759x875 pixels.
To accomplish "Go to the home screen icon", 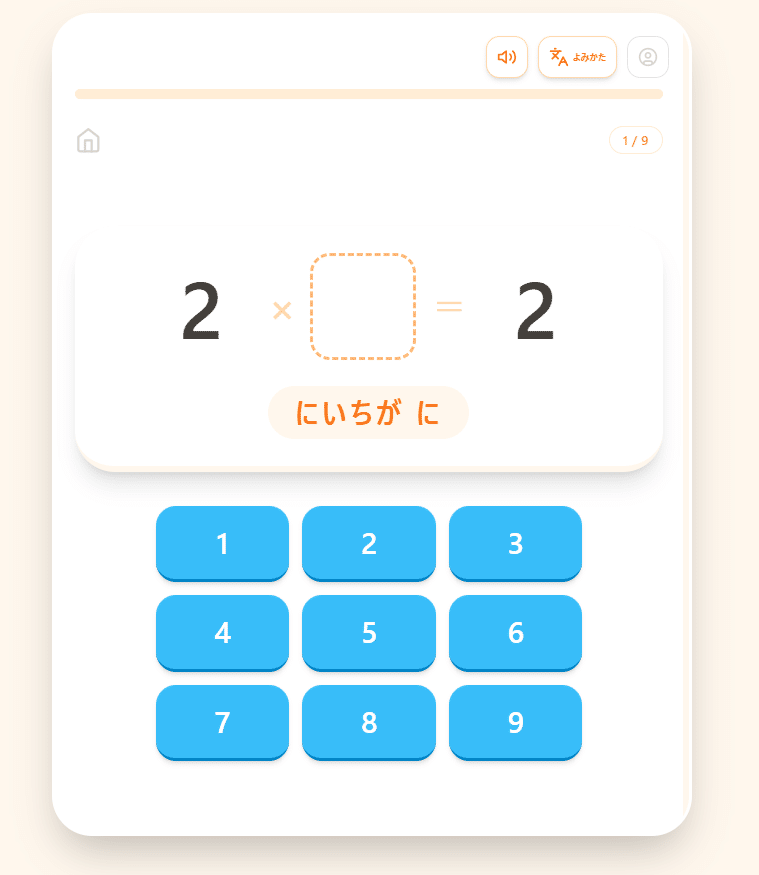I will [88, 141].
